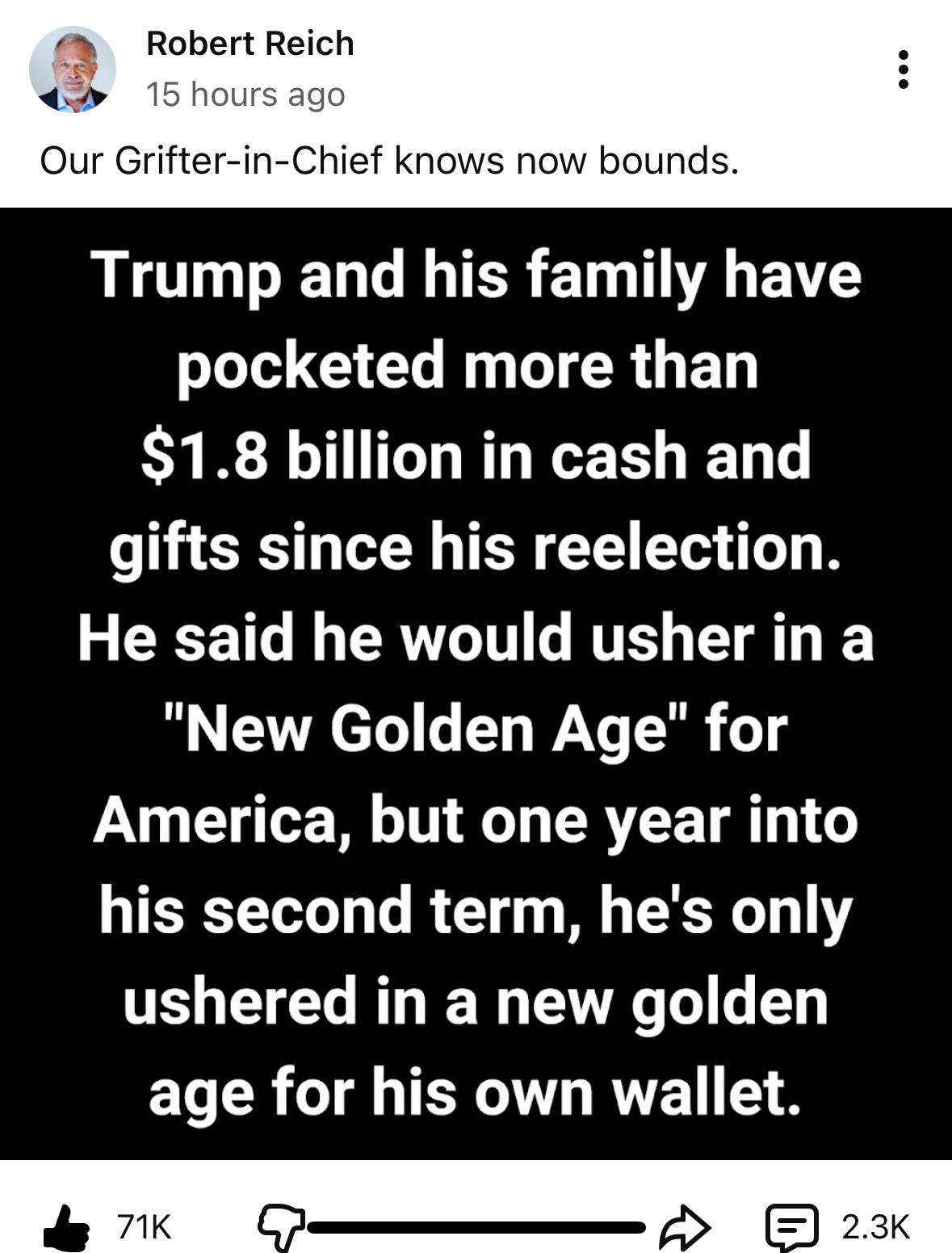This screenshot has height=1253, width=952.
Task: Open the 2.3K comments
Action: click(792, 1227)
